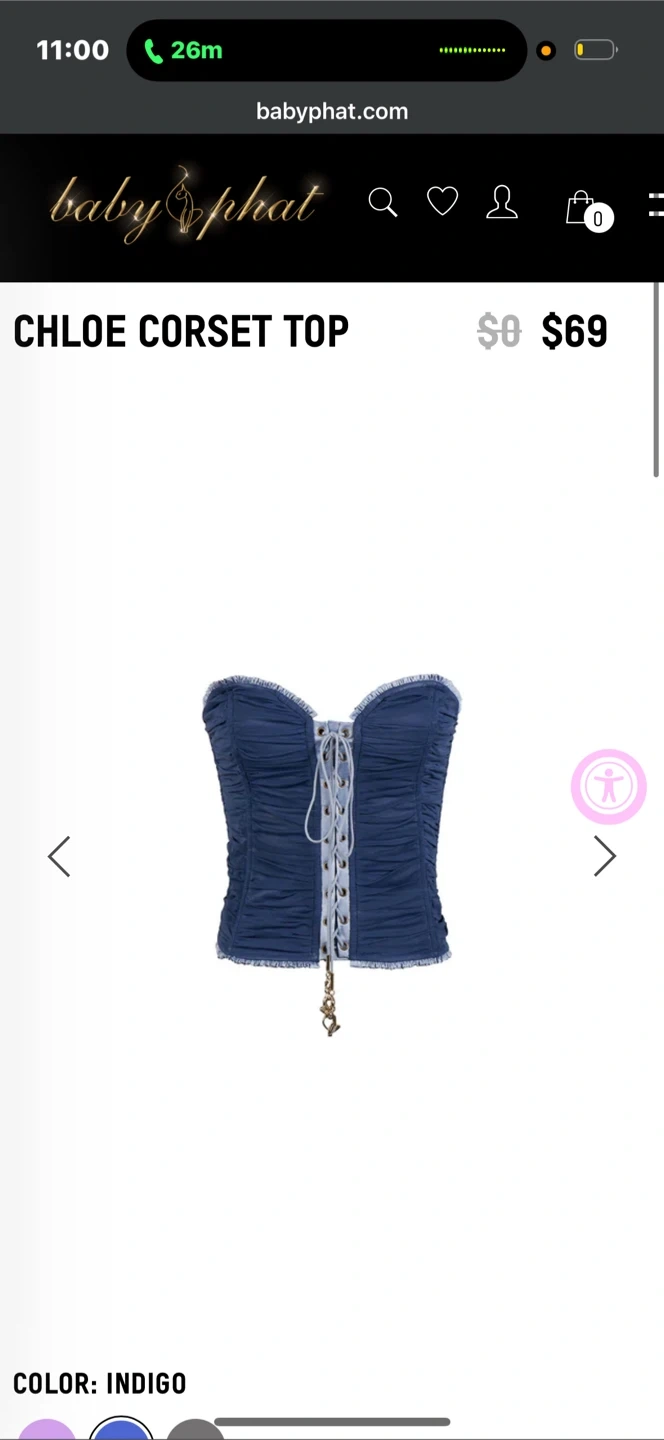Image resolution: width=664 pixels, height=1440 pixels.
Task: Open the accessibility options widget
Action: pyautogui.click(x=608, y=787)
